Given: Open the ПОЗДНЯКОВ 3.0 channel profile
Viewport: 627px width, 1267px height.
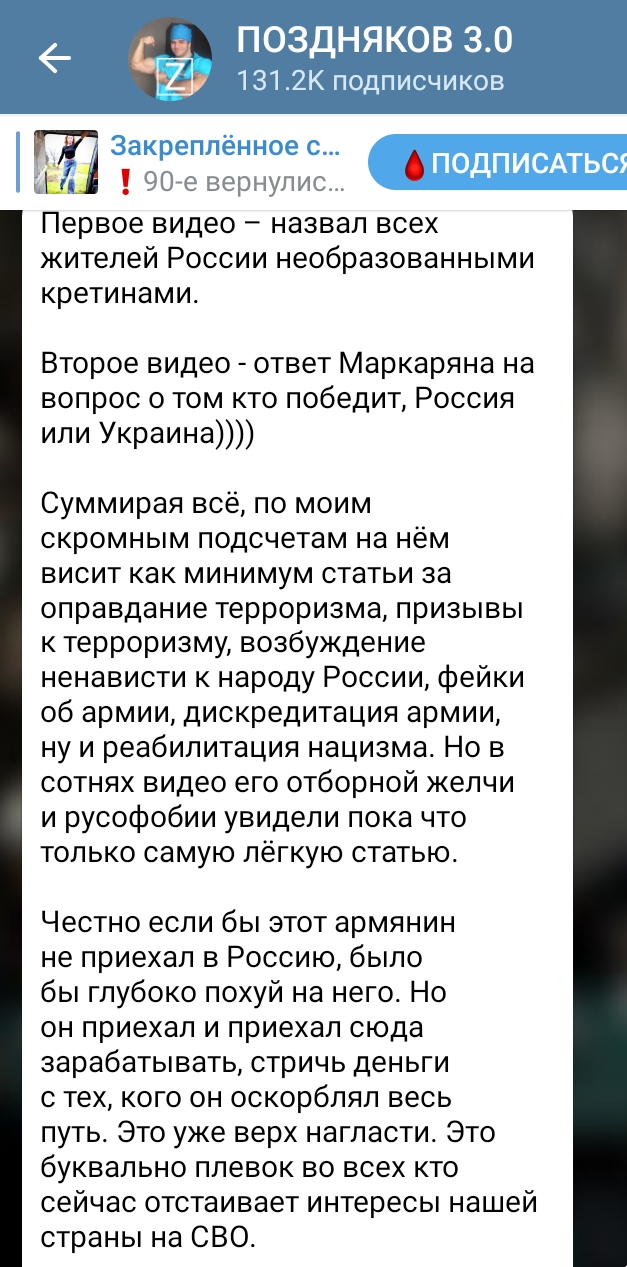Looking at the screenshot, I should pos(374,59).
